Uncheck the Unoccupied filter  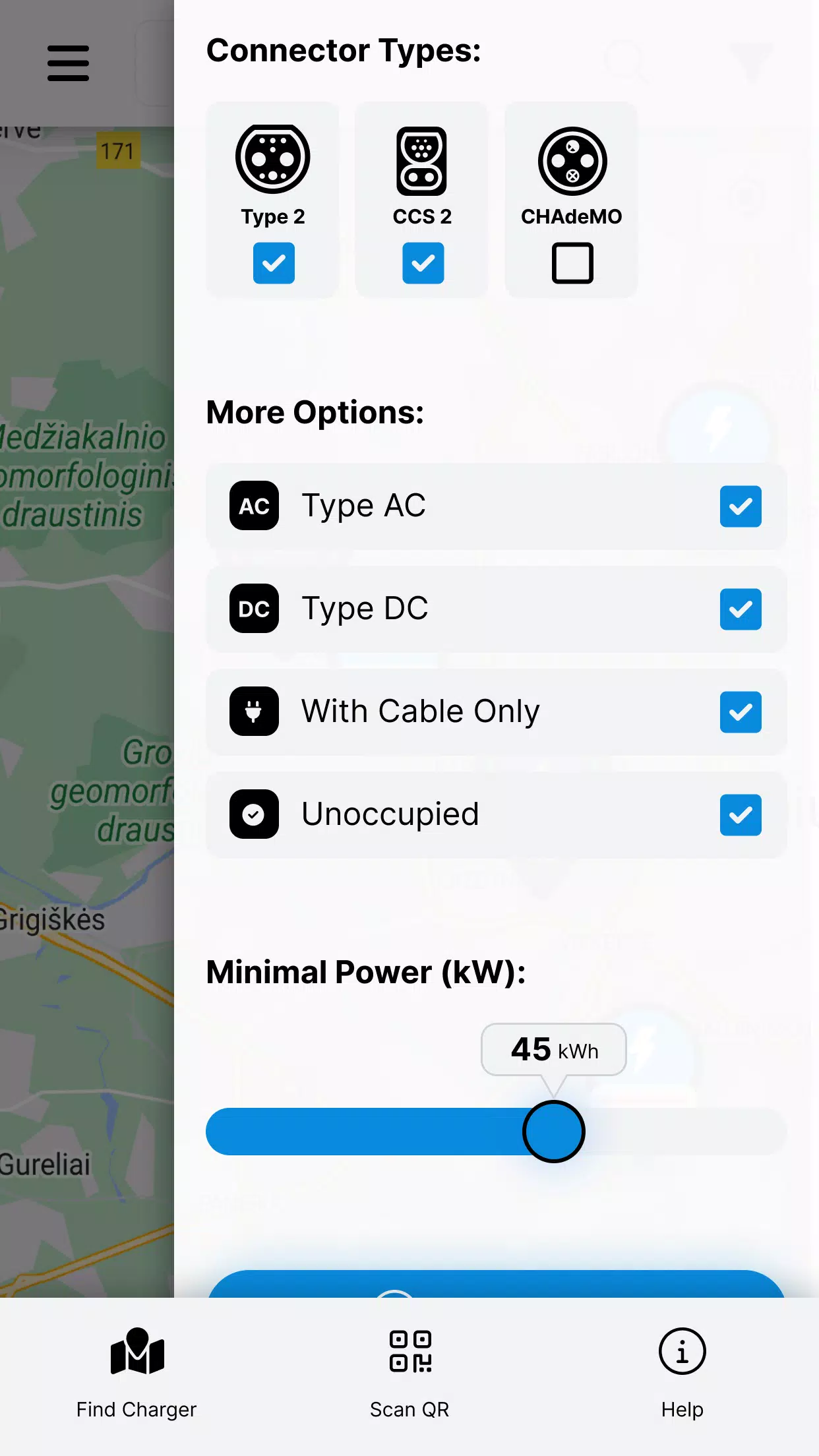(740, 815)
